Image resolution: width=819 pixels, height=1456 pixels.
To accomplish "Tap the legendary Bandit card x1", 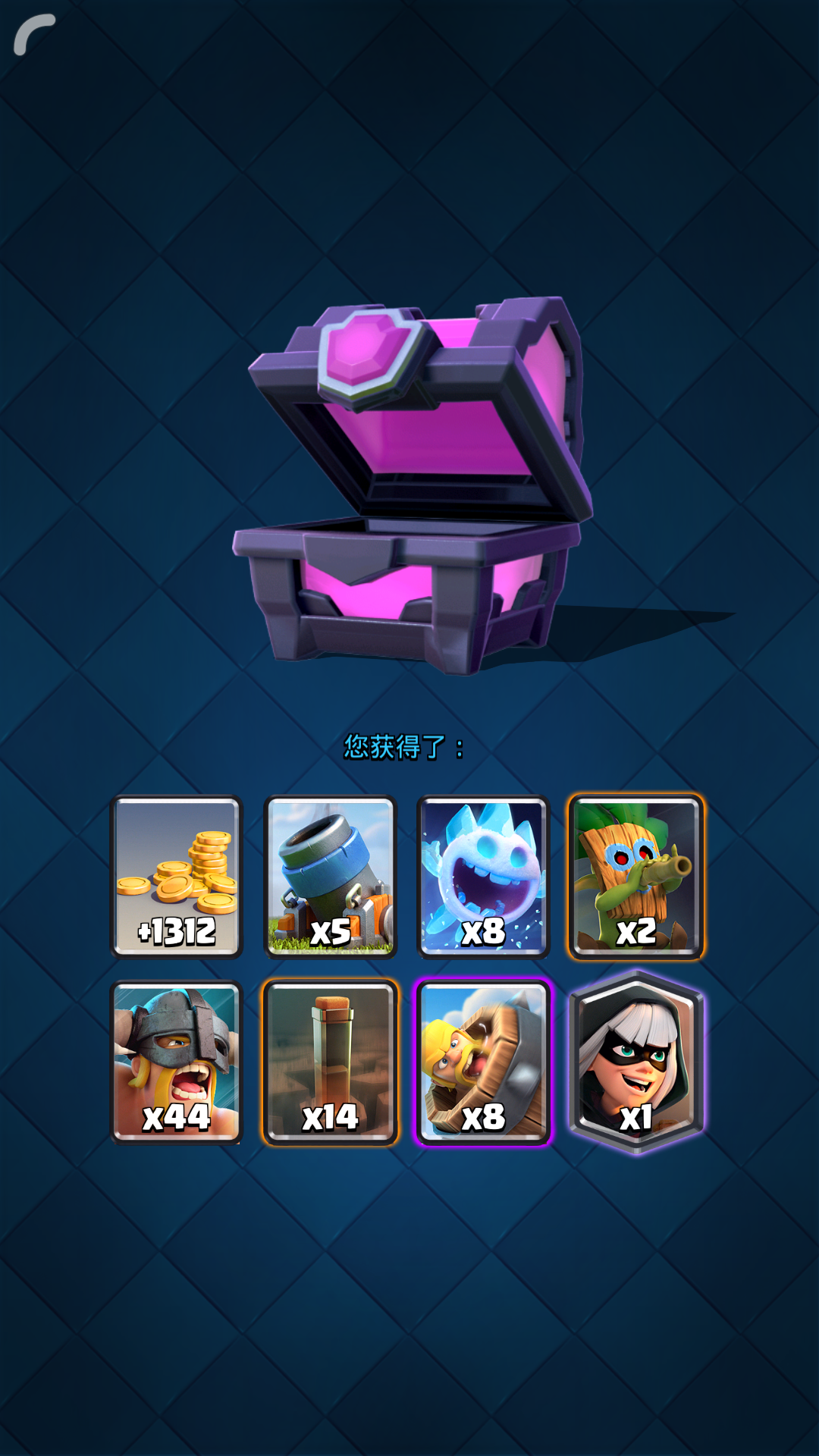I will [x=636, y=1062].
